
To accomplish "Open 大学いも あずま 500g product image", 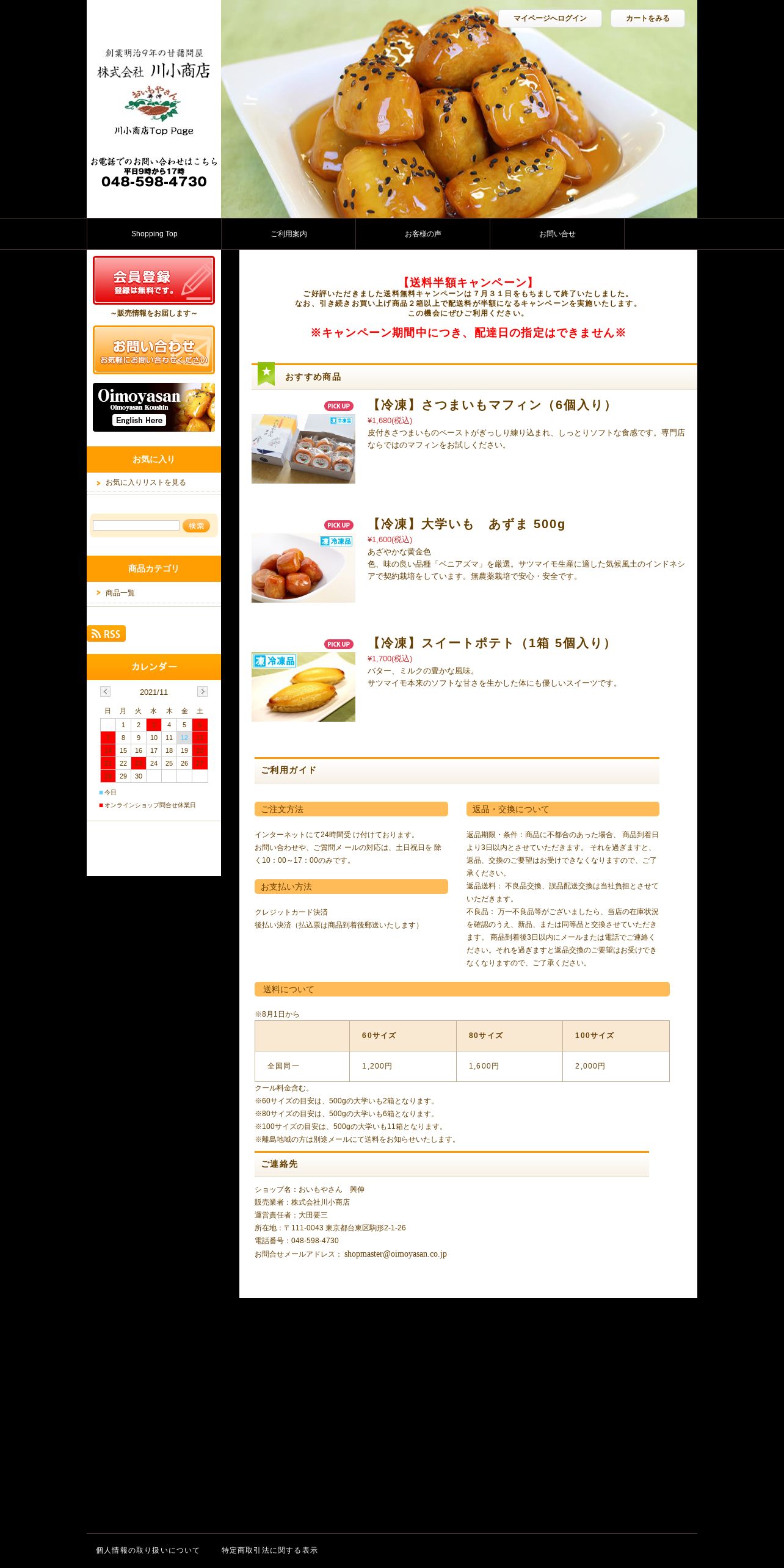I will [303, 568].
